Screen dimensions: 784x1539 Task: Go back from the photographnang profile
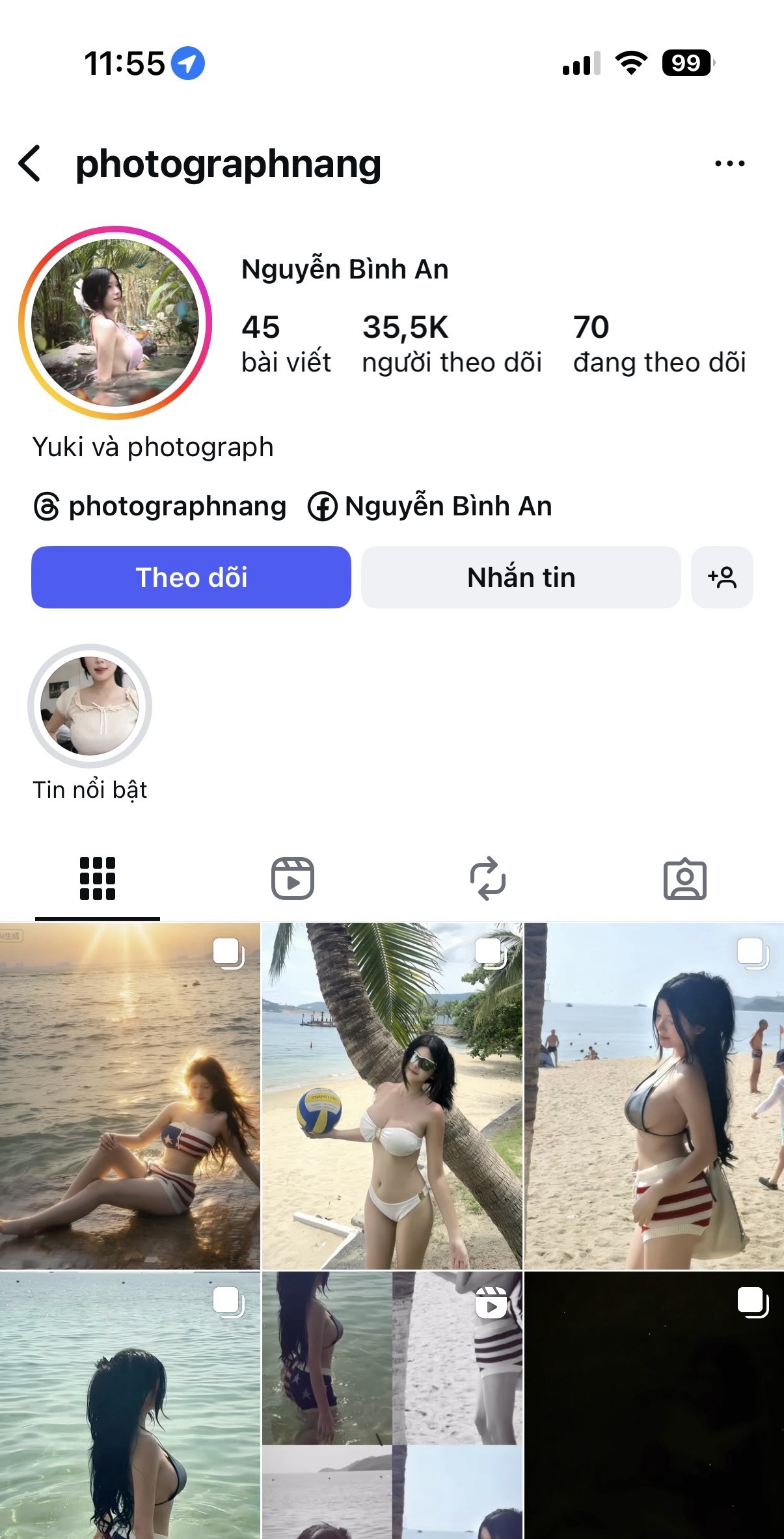tap(30, 163)
